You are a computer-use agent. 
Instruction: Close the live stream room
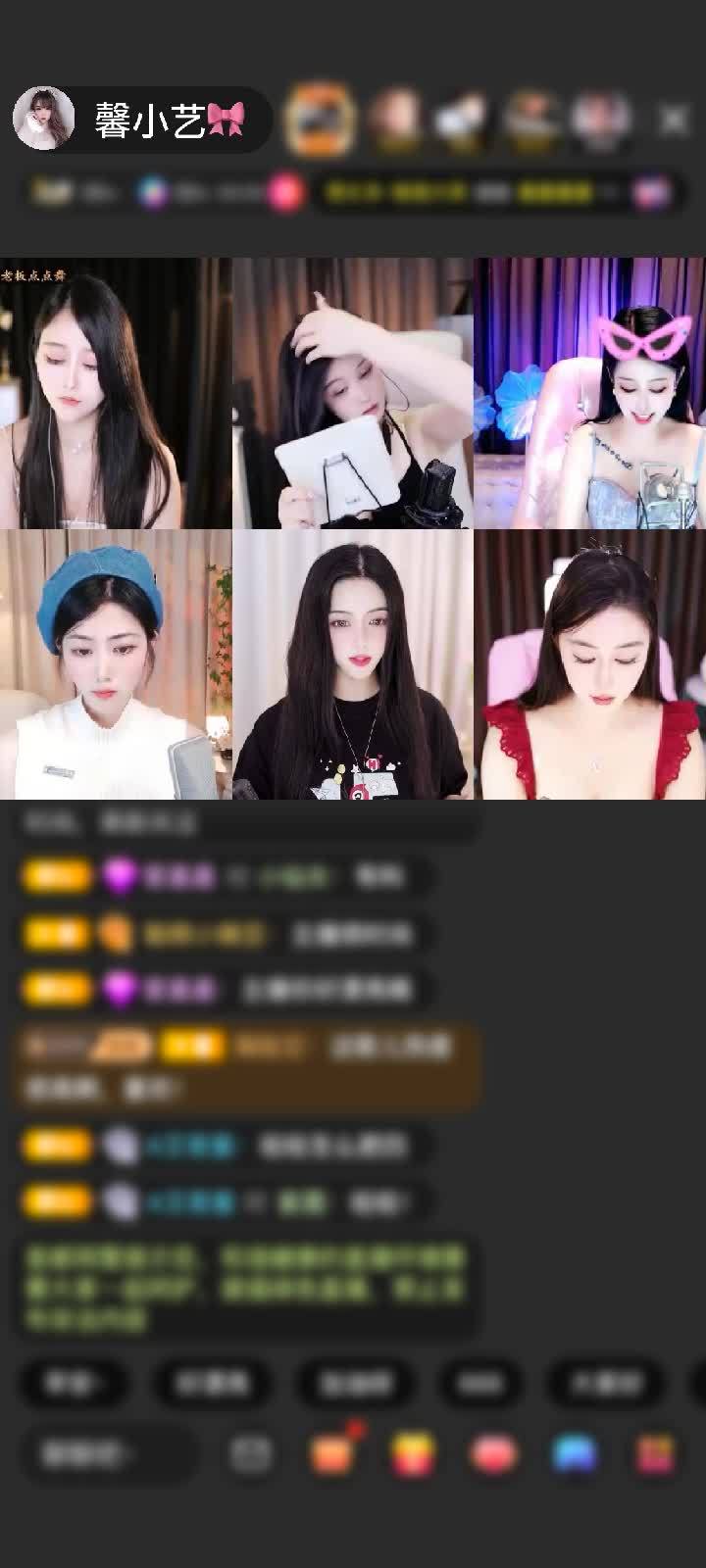click(674, 120)
